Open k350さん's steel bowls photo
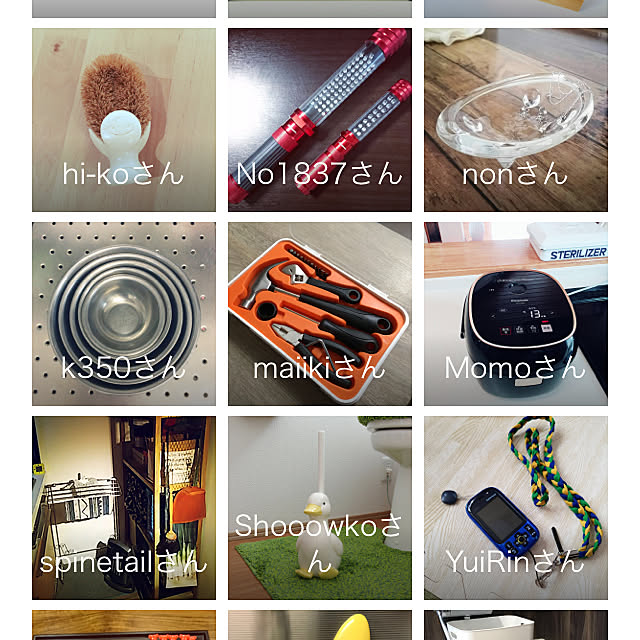 pyautogui.click(x=123, y=313)
